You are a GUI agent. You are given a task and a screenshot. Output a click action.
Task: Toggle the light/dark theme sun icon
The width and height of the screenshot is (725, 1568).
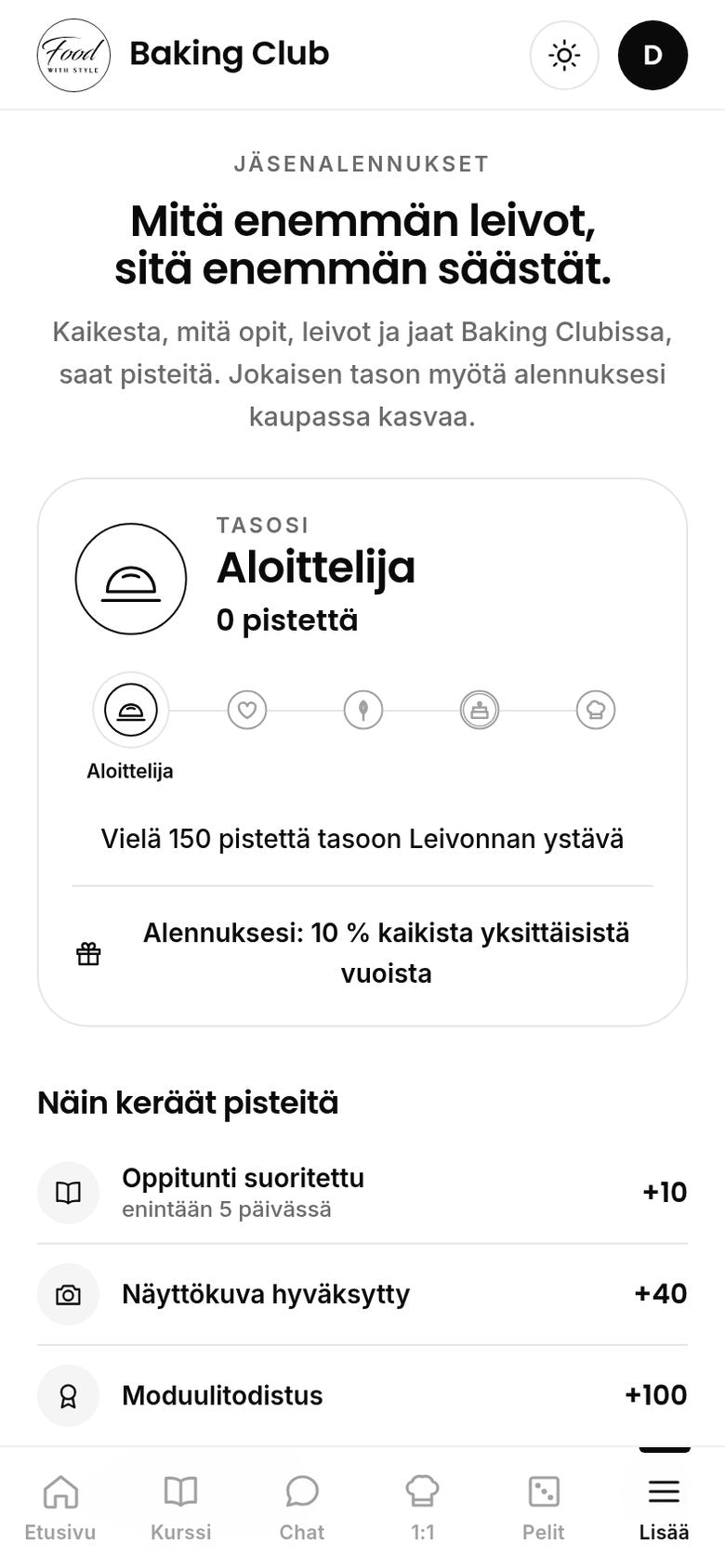(x=564, y=55)
